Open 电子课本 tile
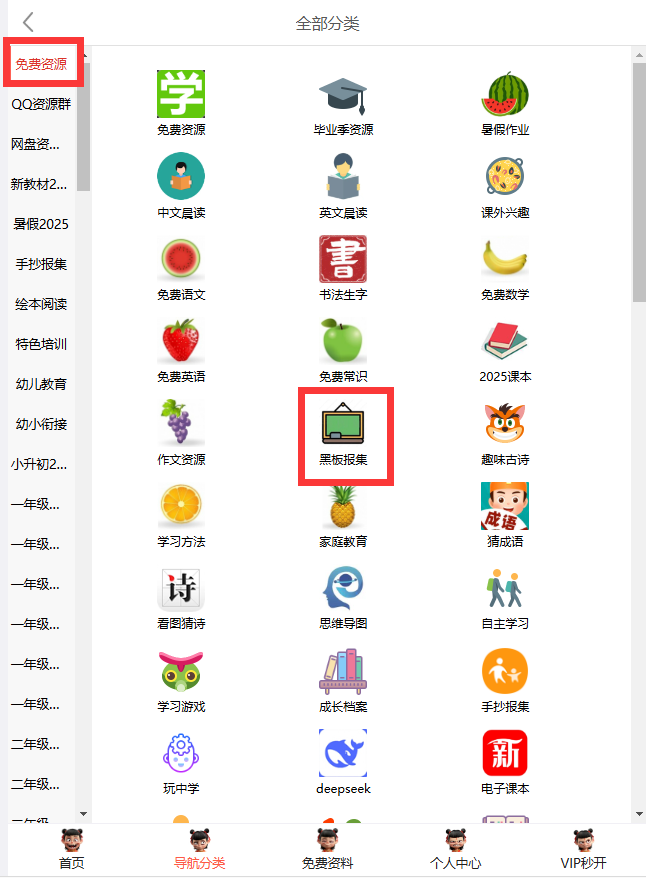The height and width of the screenshot is (878, 646). click(505, 762)
